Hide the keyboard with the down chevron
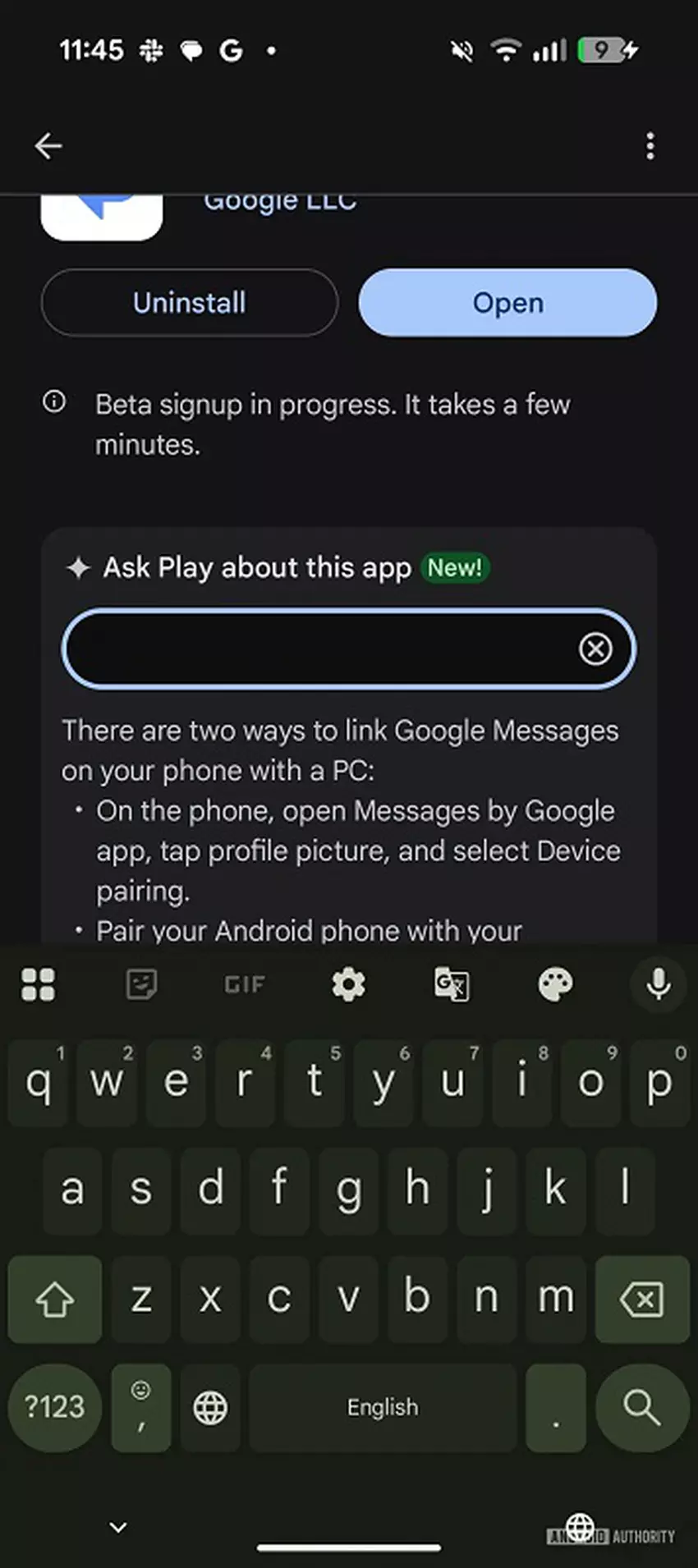The width and height of the screenshot is (698, 1568). 118,1528
